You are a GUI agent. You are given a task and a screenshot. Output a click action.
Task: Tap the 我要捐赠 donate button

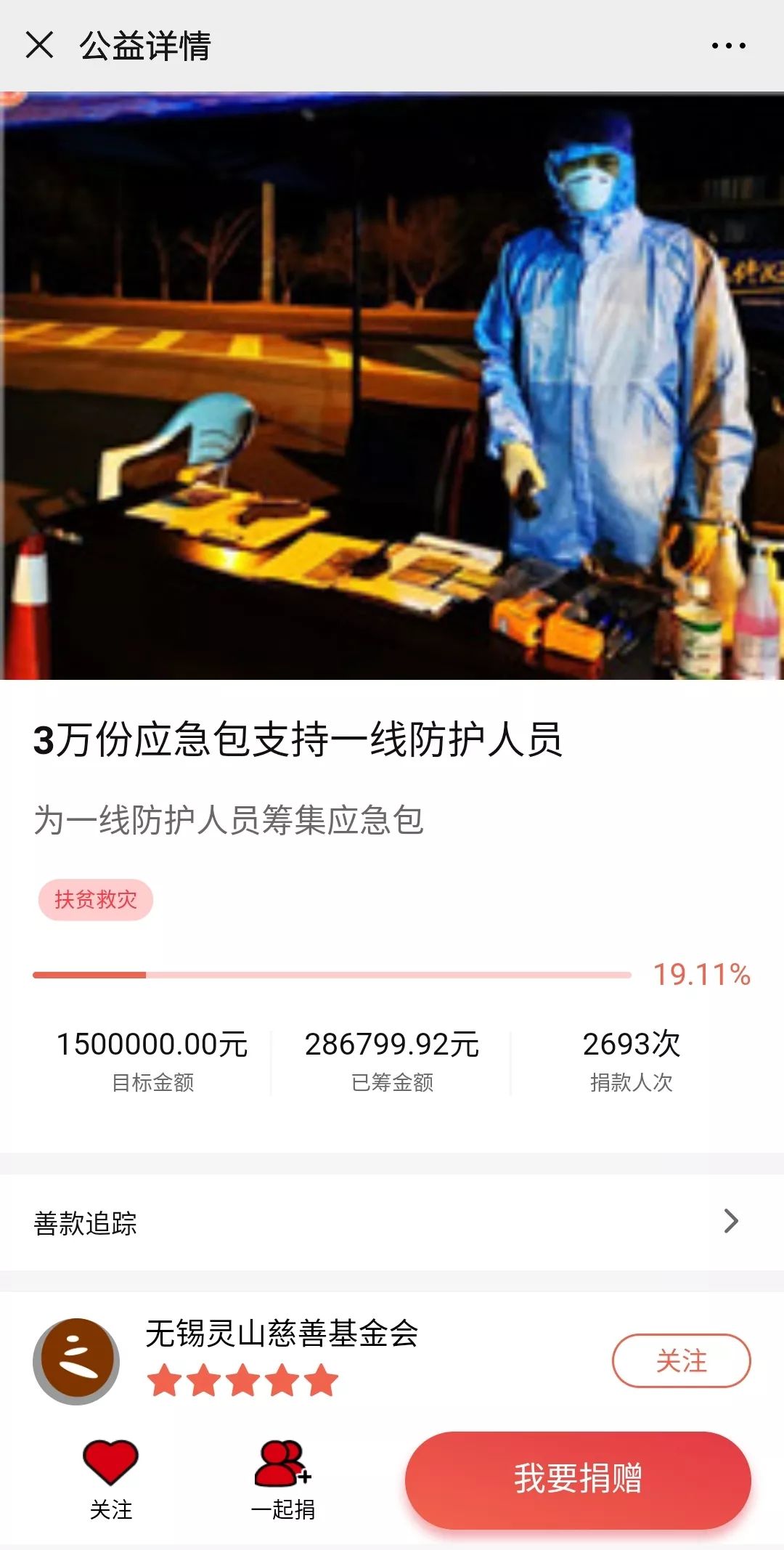(x=577, y=1479)
